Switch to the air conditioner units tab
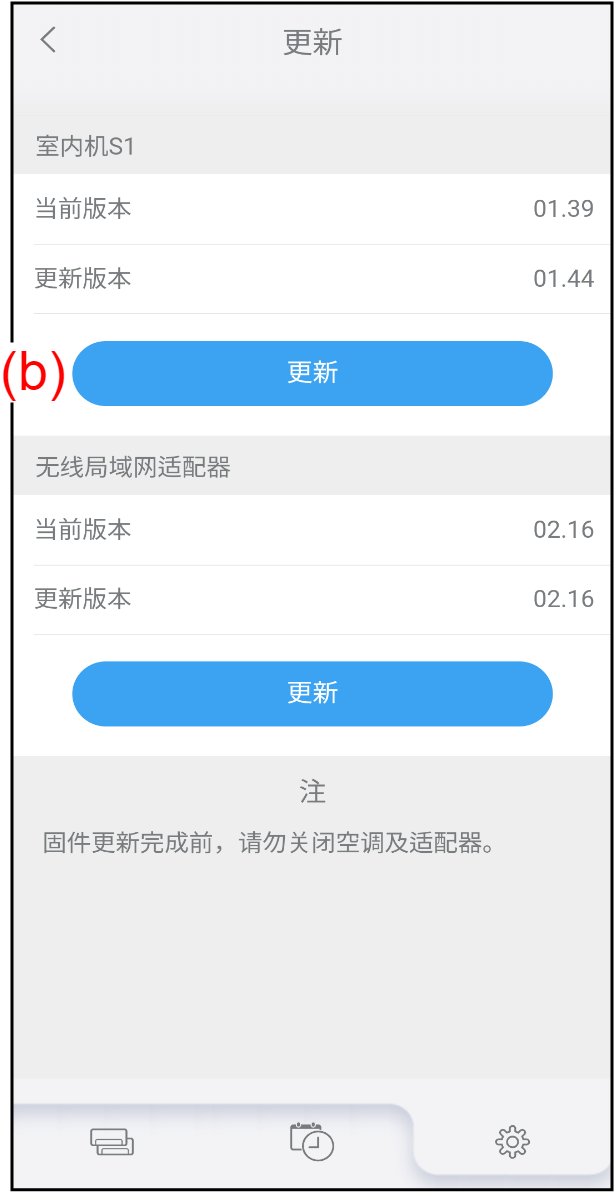The image size is (616, 1194). click(x=111, y=1141)
